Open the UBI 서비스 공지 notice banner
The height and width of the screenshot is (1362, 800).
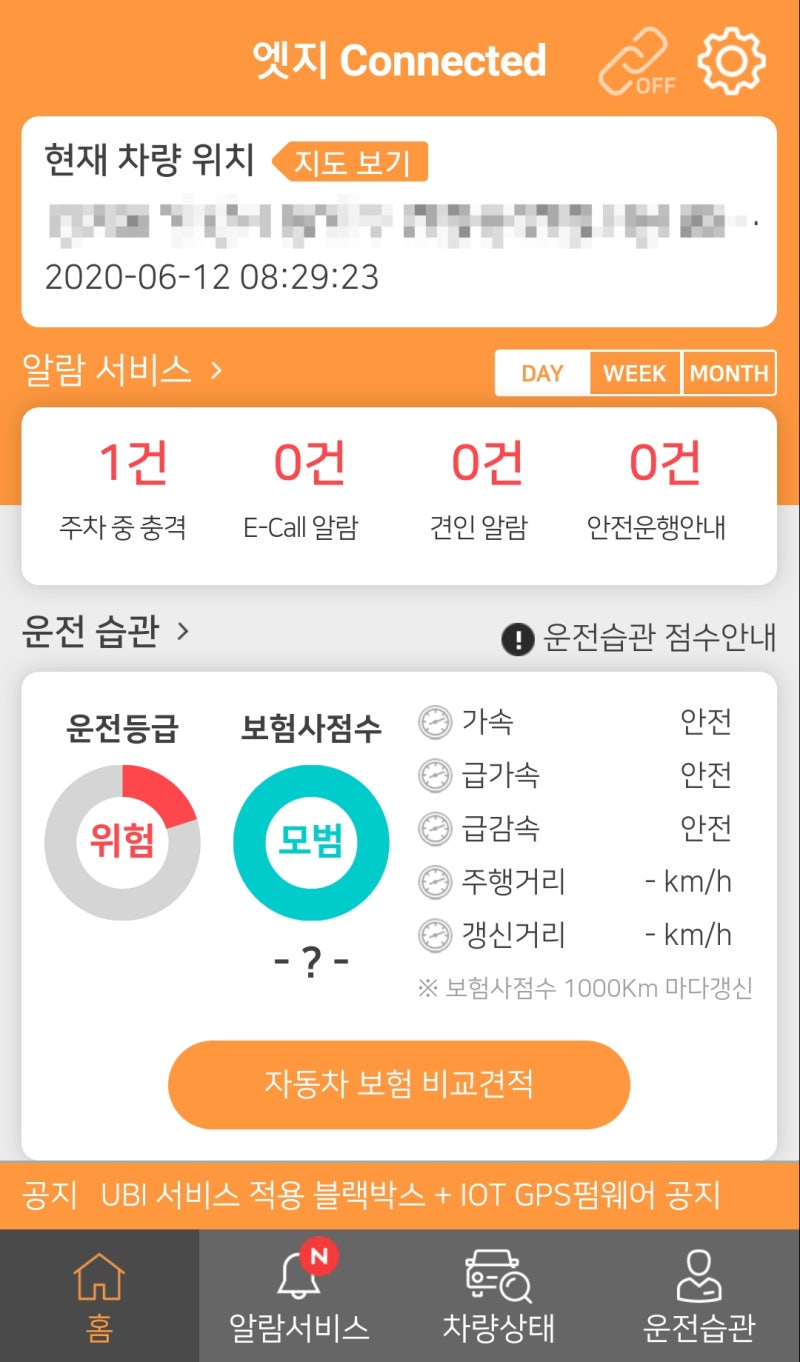(x=400, y=1194)
